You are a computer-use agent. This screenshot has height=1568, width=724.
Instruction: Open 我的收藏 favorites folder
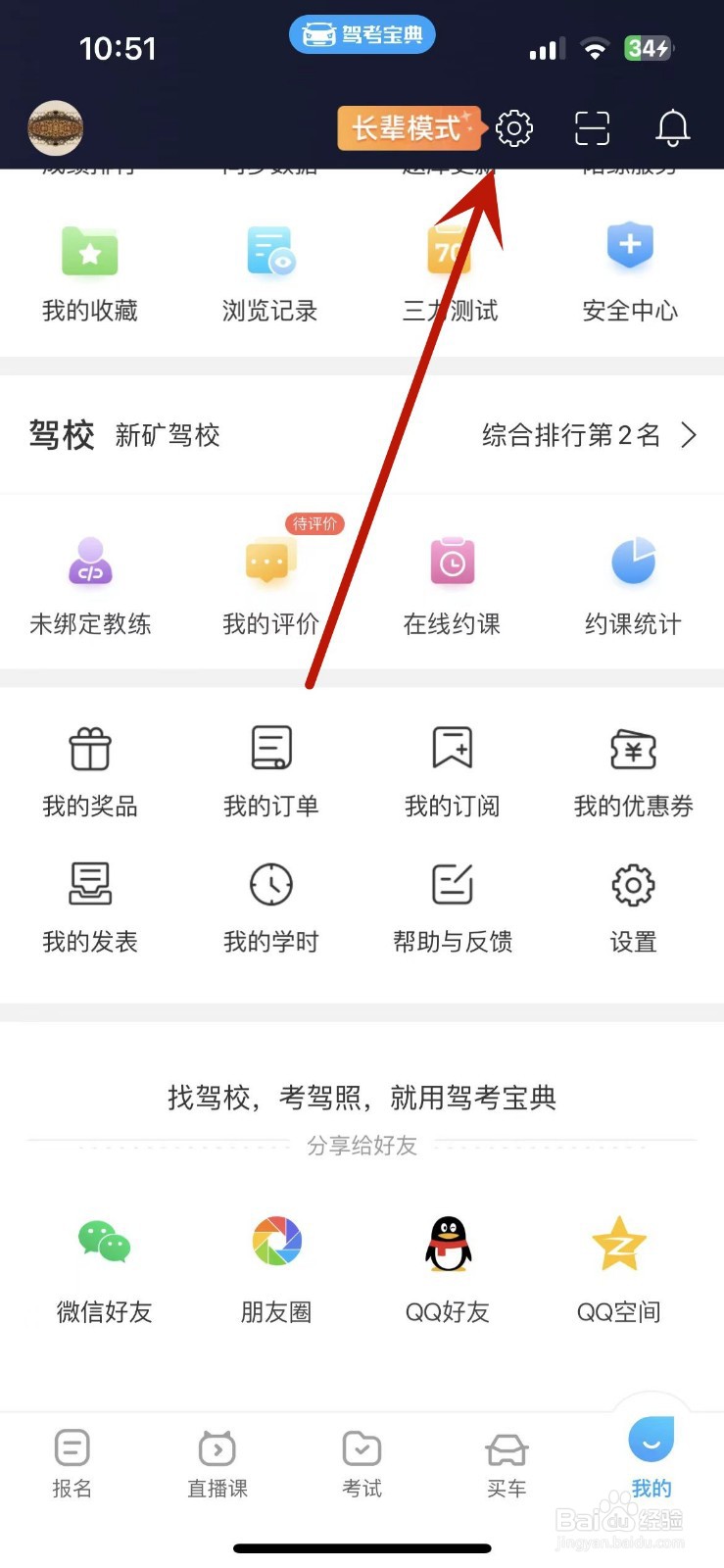point(89,269)
